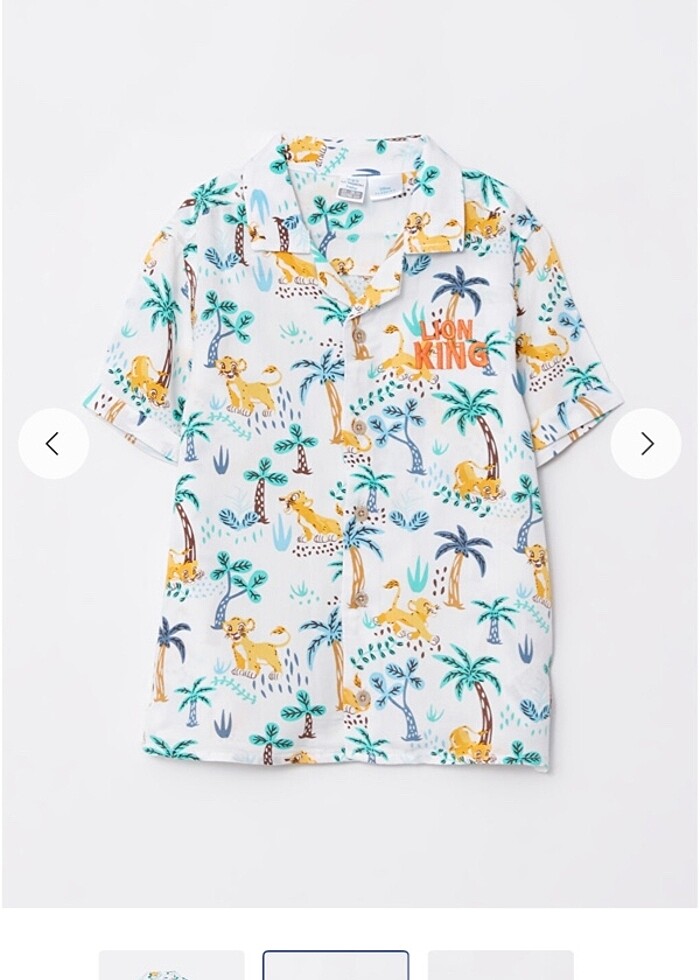Go to the next product photo
The width and height of the screenshot is (700, 980).
click(x=646, y=443)
